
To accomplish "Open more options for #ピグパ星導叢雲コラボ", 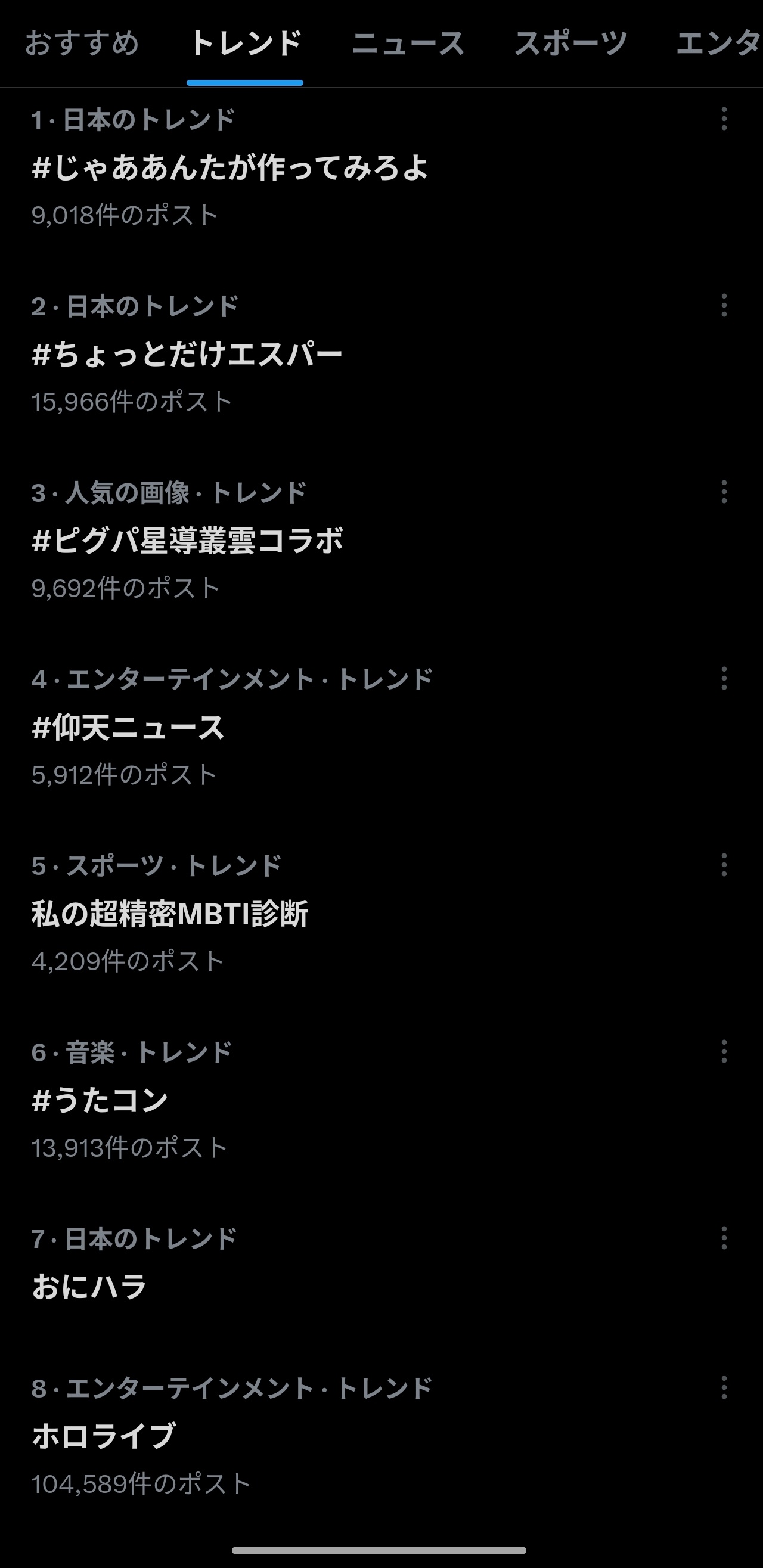I will 724,492.
